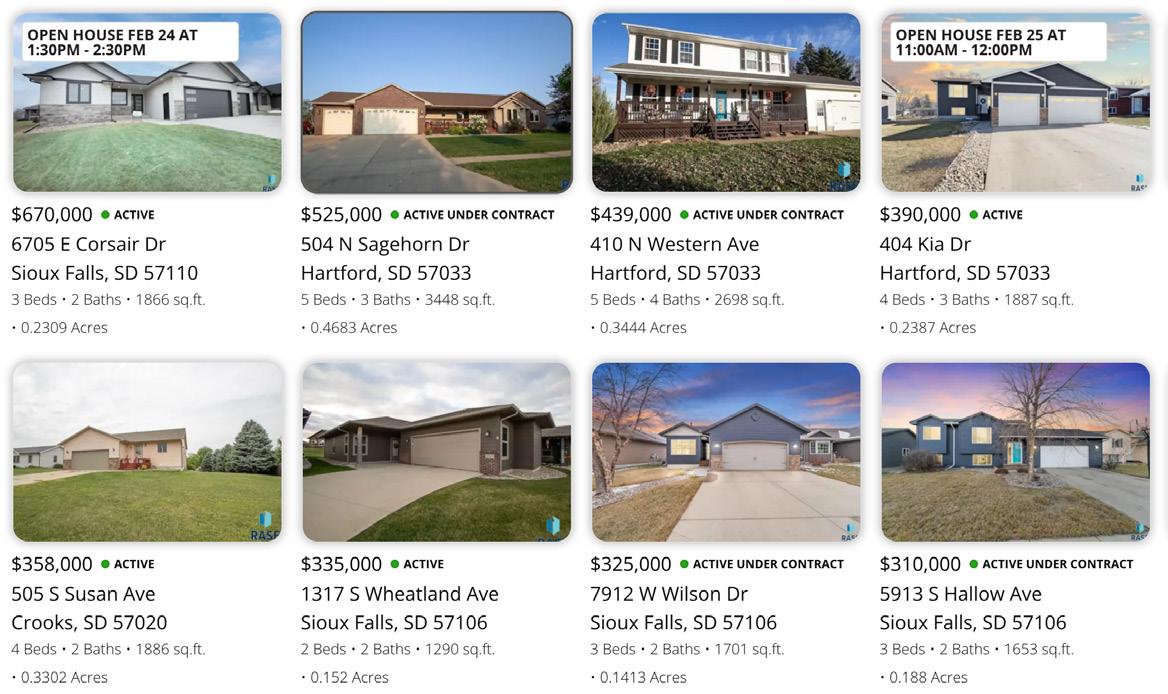
Task: Select the 5913 S Hallow Ave property
Action: 1015,452
